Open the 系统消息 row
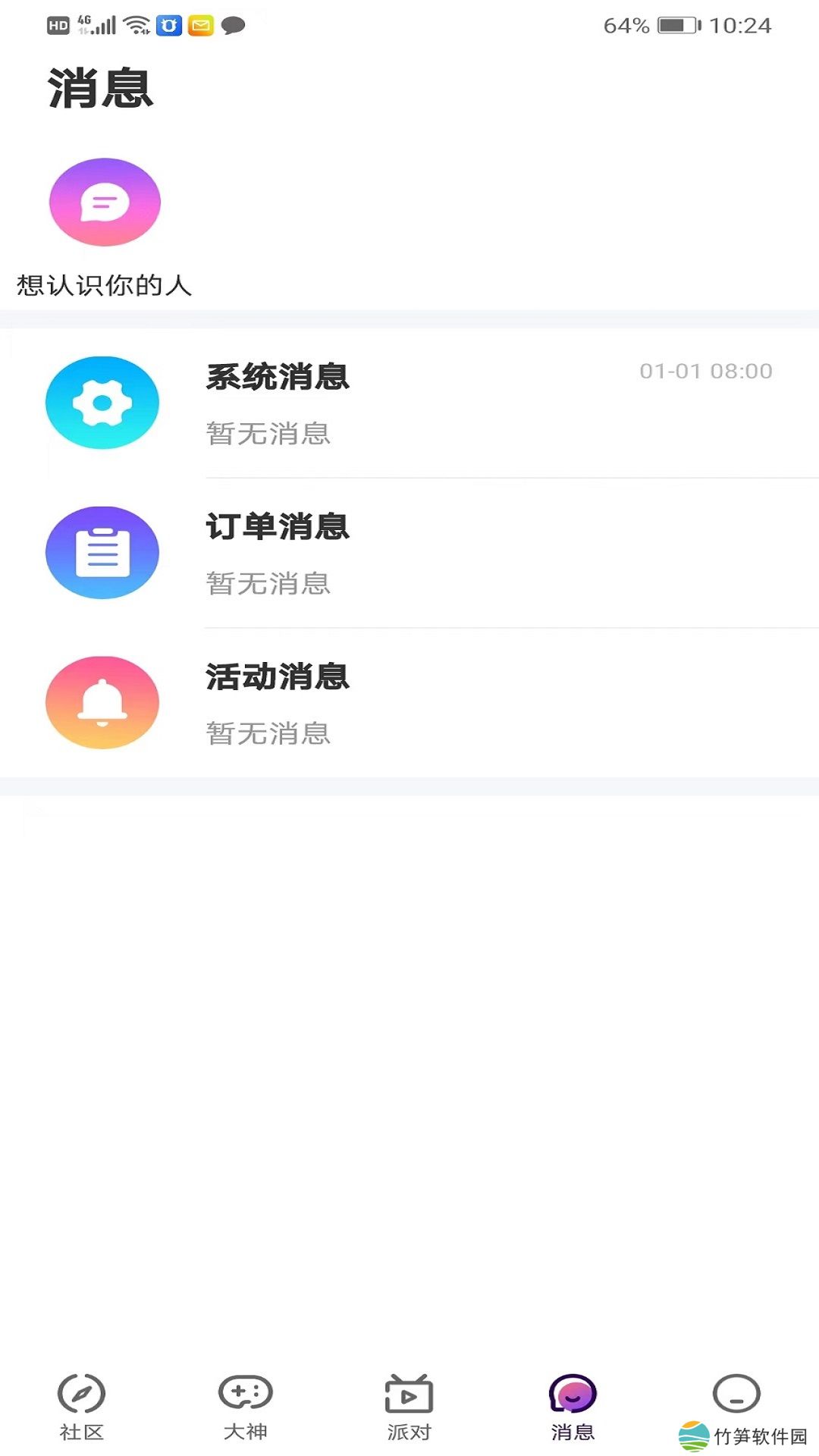819x1456 pixels. point(409,403)
